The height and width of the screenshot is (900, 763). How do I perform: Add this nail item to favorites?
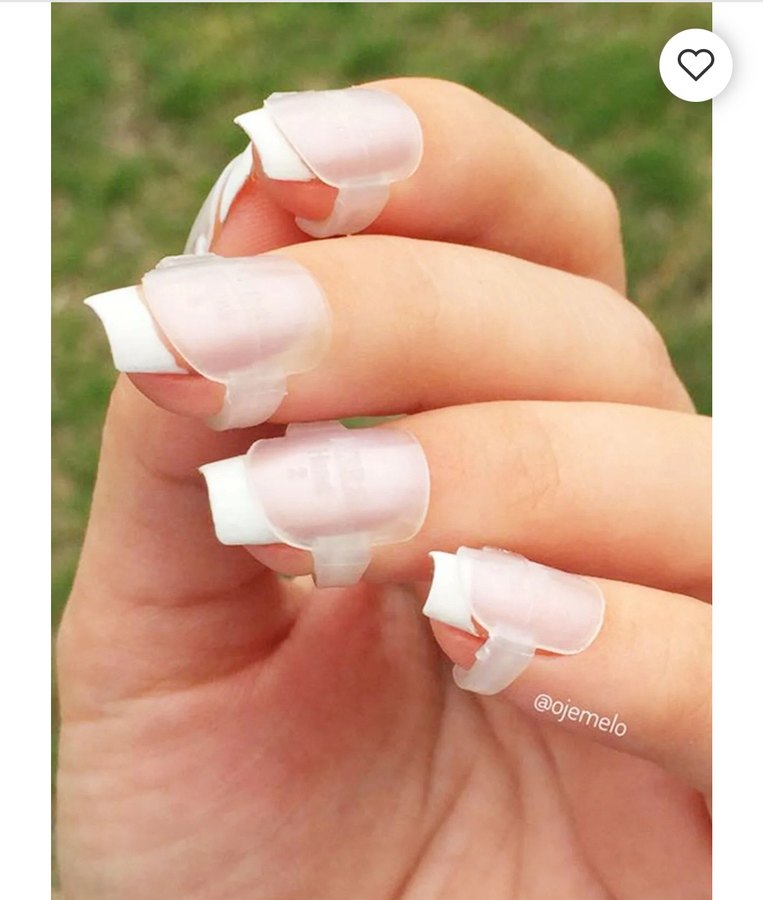(x=695, y=65)
